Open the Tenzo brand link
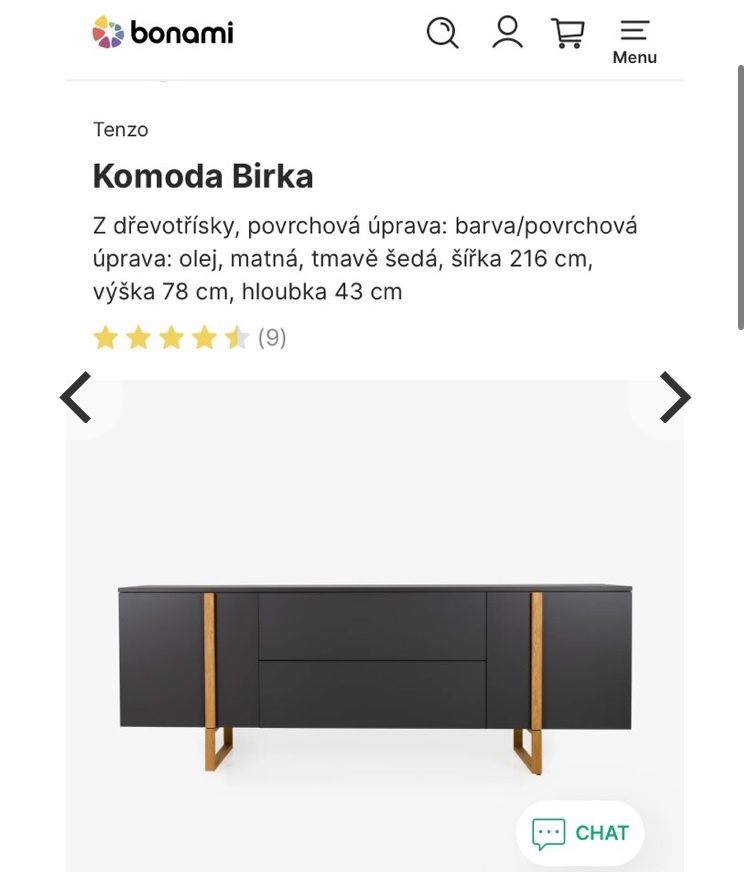750x872 pixels. coord(120,130)
